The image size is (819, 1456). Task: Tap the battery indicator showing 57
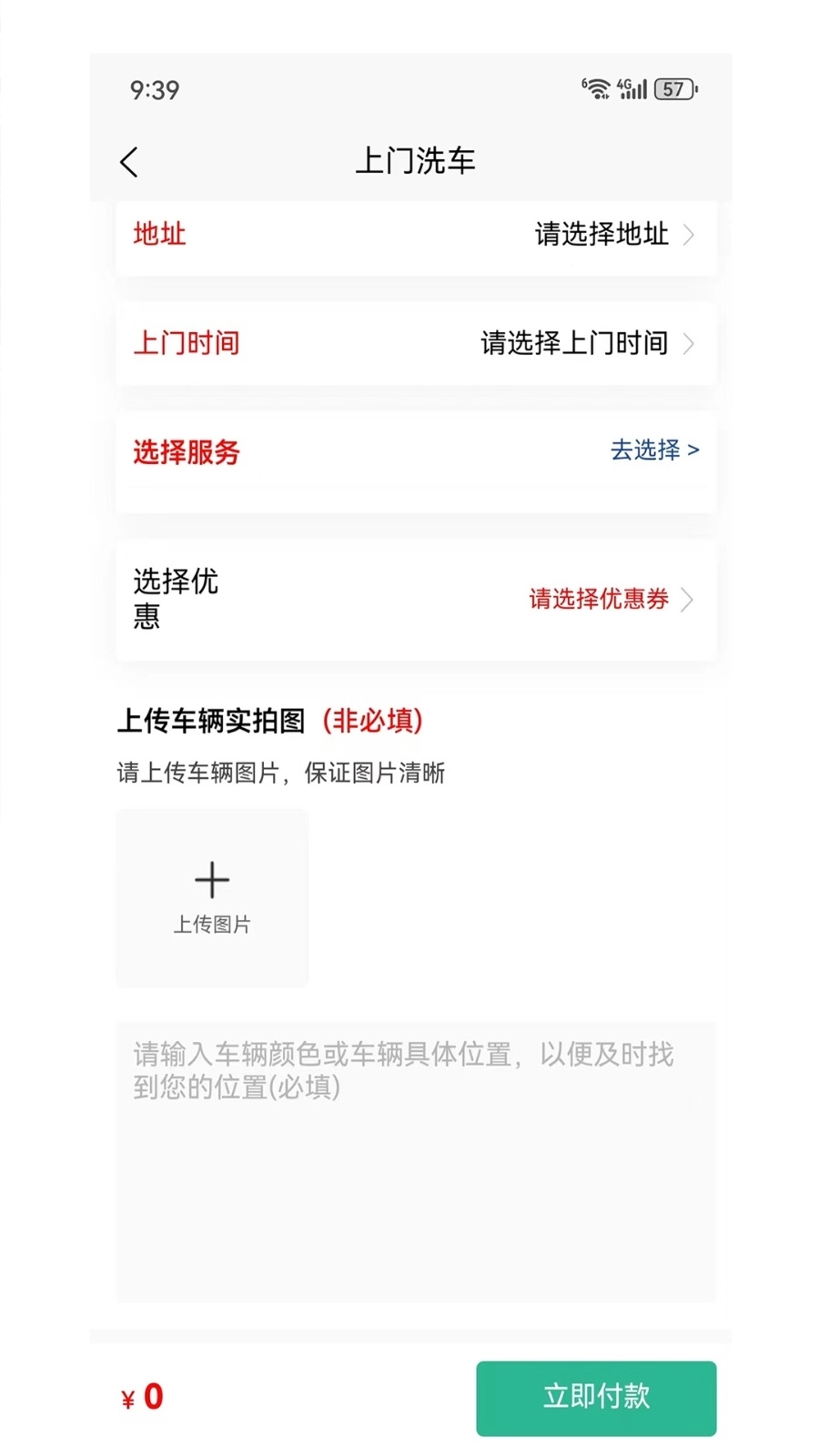tap(673, 88)
